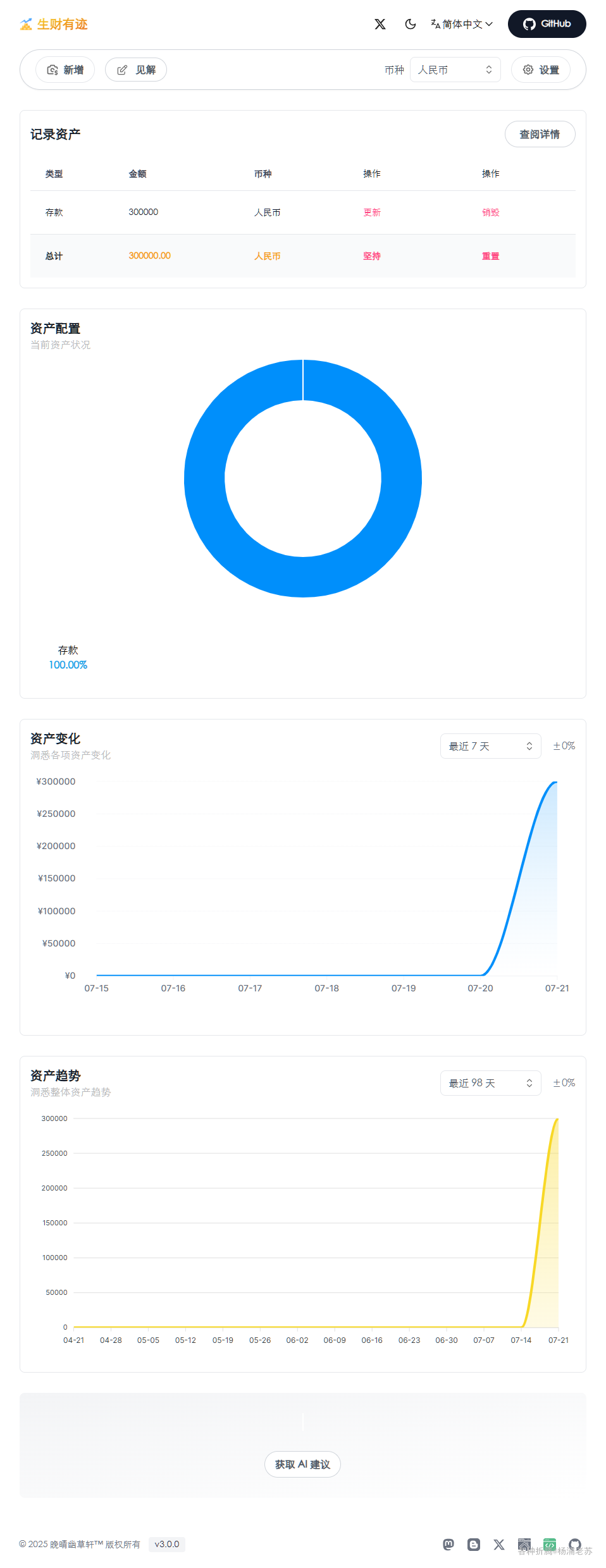The width and height of the screenshot is (606, 1568).
Task: Open the X icon in footer
Action: (x=499, y=1545)
